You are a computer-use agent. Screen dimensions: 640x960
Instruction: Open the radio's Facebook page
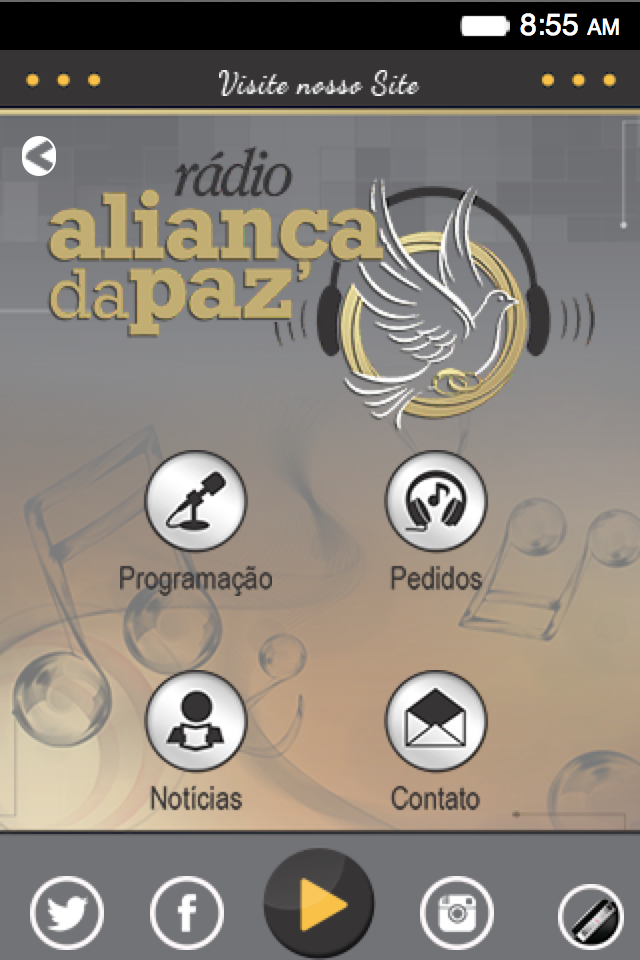(x=187, y=912)
